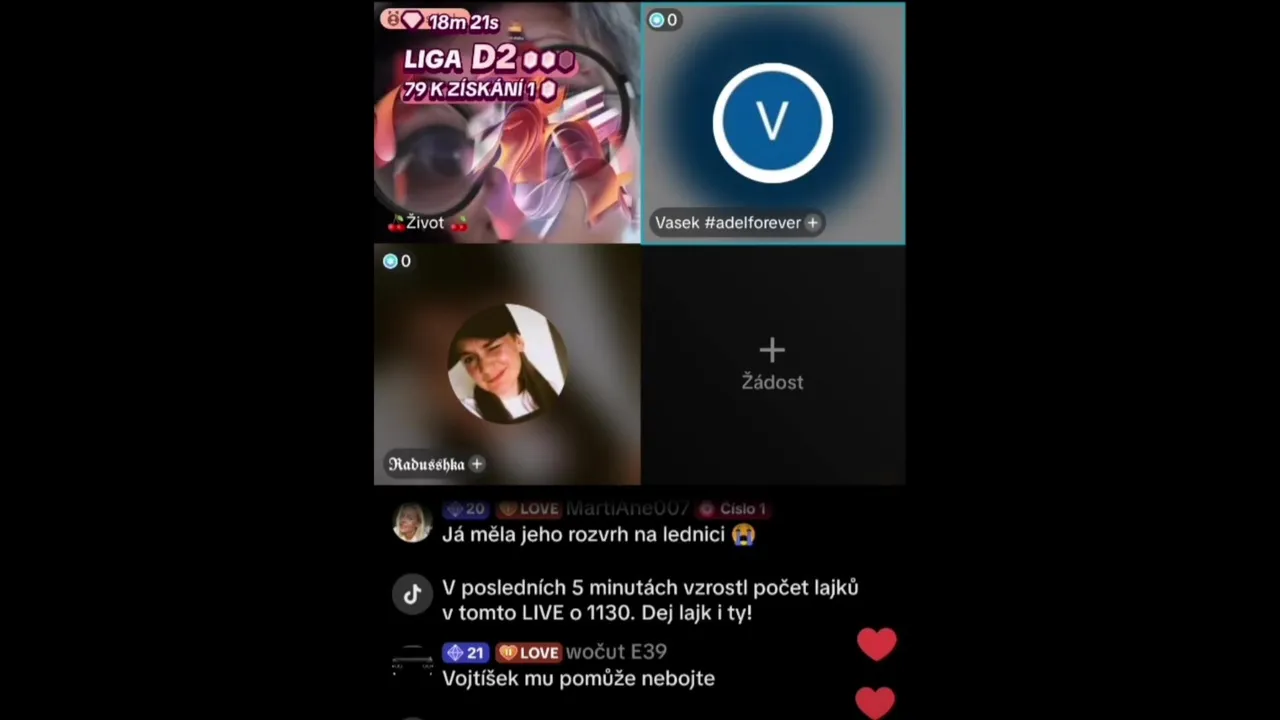
Task: Follow Vasek #adelforever with plus icon
Action: point(813,223)
